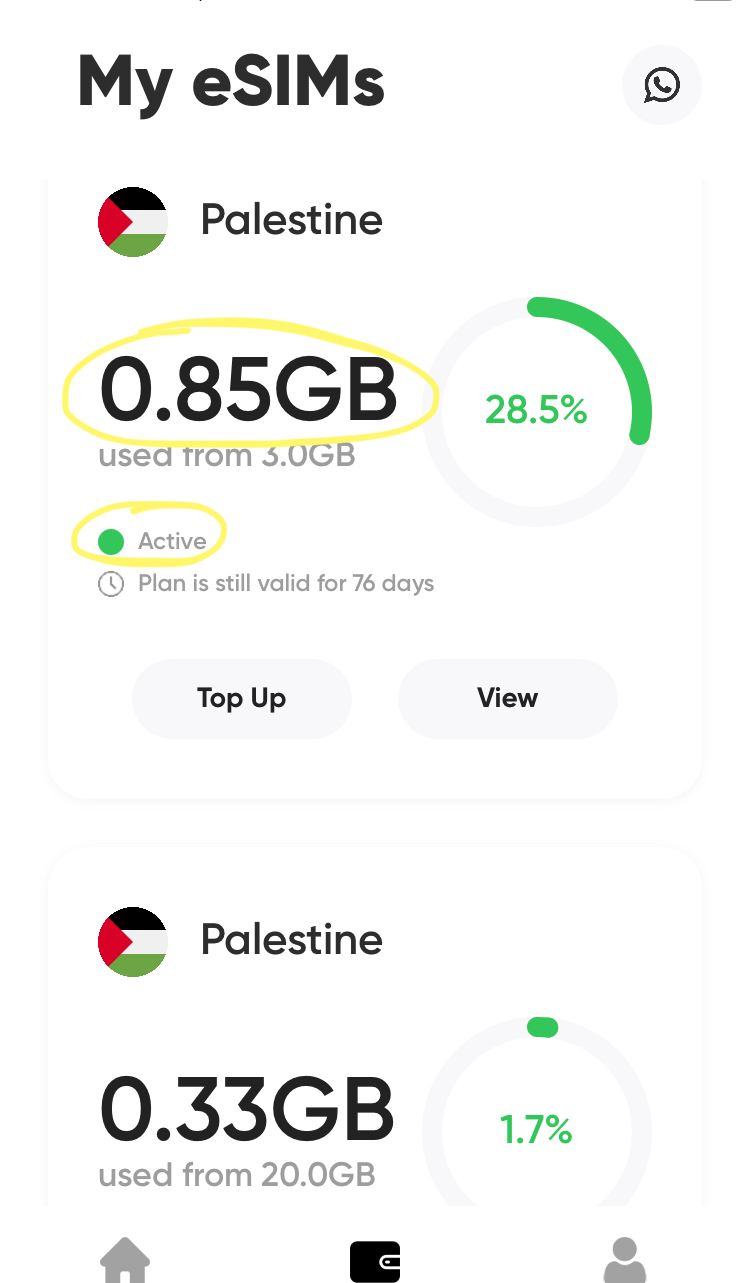The height and width of the screenshot is (1283, 750).
Task: Switch to the wallet eSIMs tab
Action: 375,1262
